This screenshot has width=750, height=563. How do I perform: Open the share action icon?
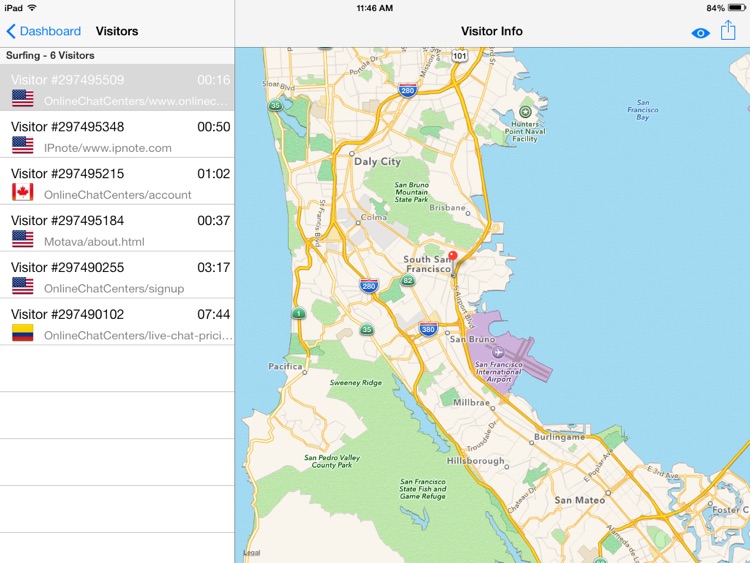[x=728, y=31]
